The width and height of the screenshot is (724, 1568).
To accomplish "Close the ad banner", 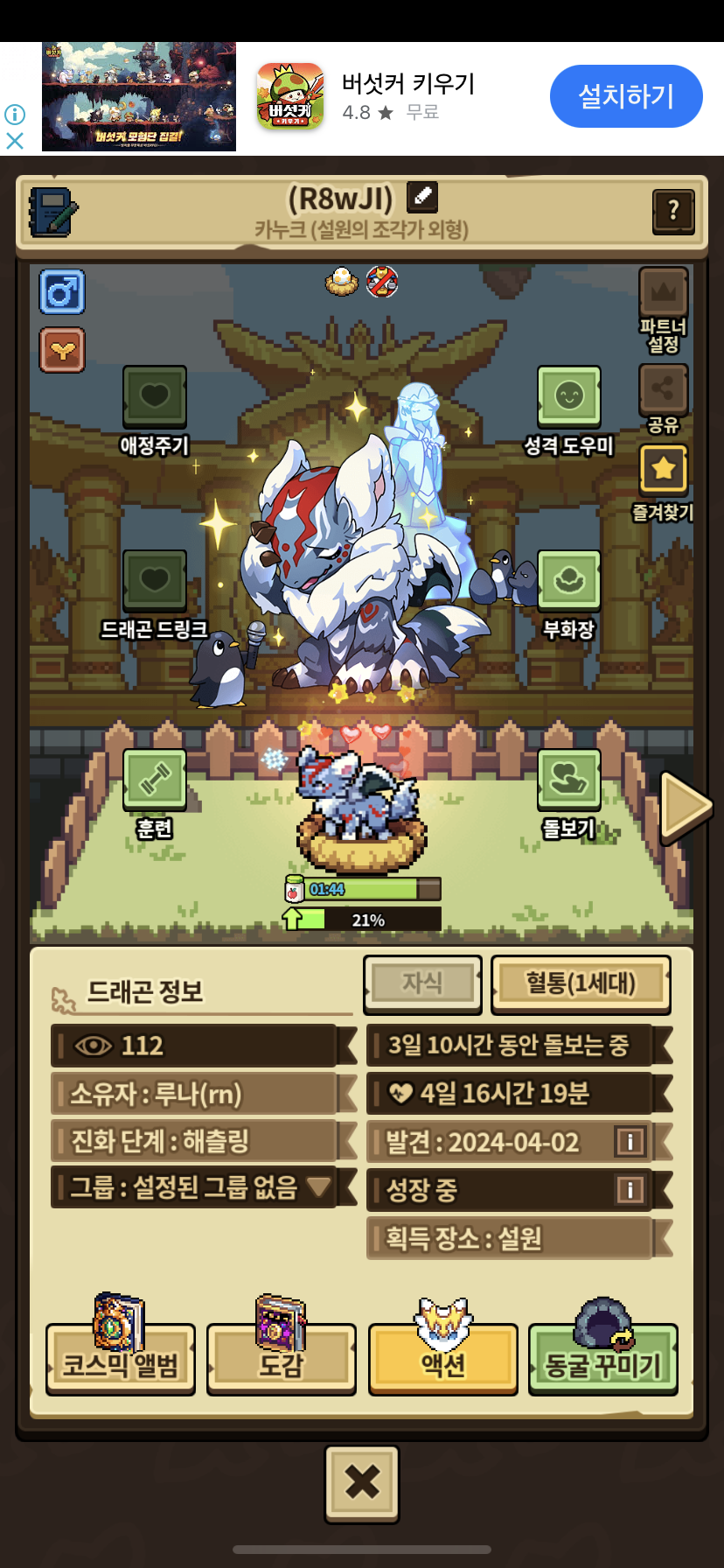I will click(x=15, y=141).
